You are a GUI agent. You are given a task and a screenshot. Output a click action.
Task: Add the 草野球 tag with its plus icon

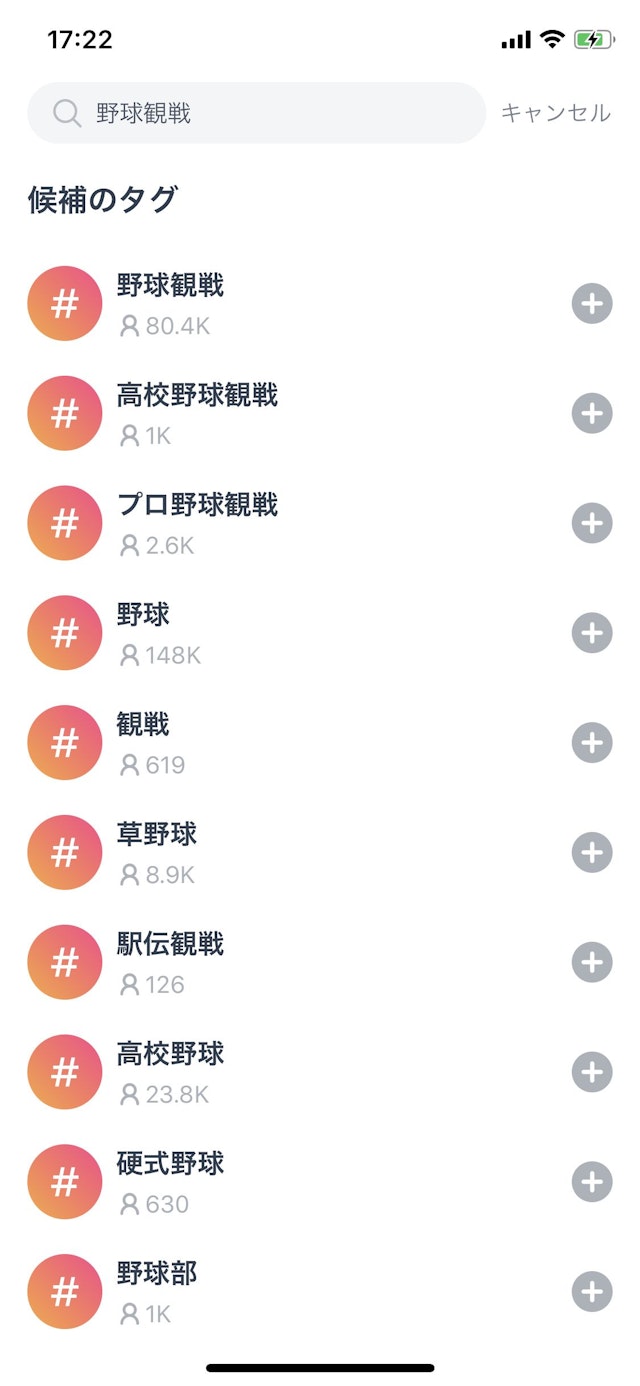point(592,853)
